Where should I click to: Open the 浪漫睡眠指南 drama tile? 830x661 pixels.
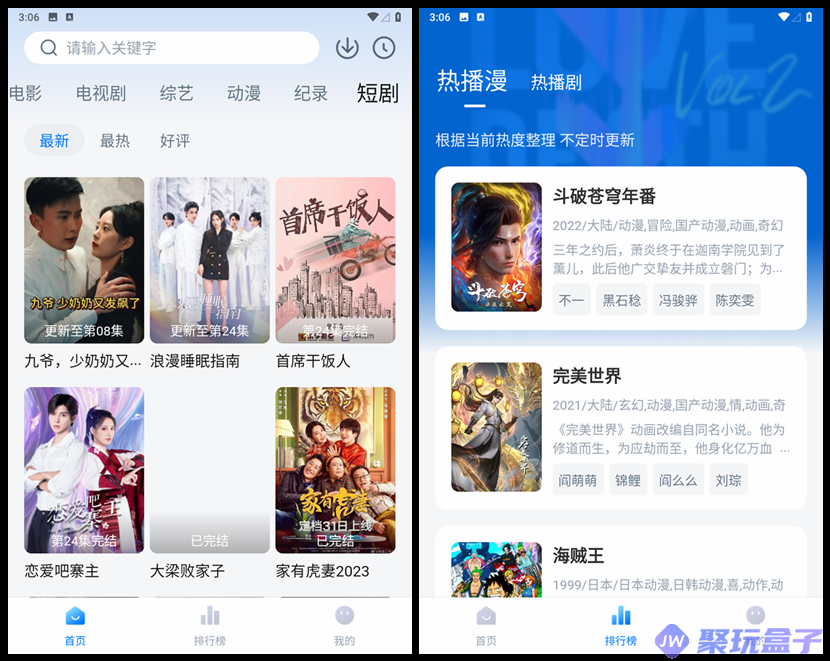coord(209,260)
